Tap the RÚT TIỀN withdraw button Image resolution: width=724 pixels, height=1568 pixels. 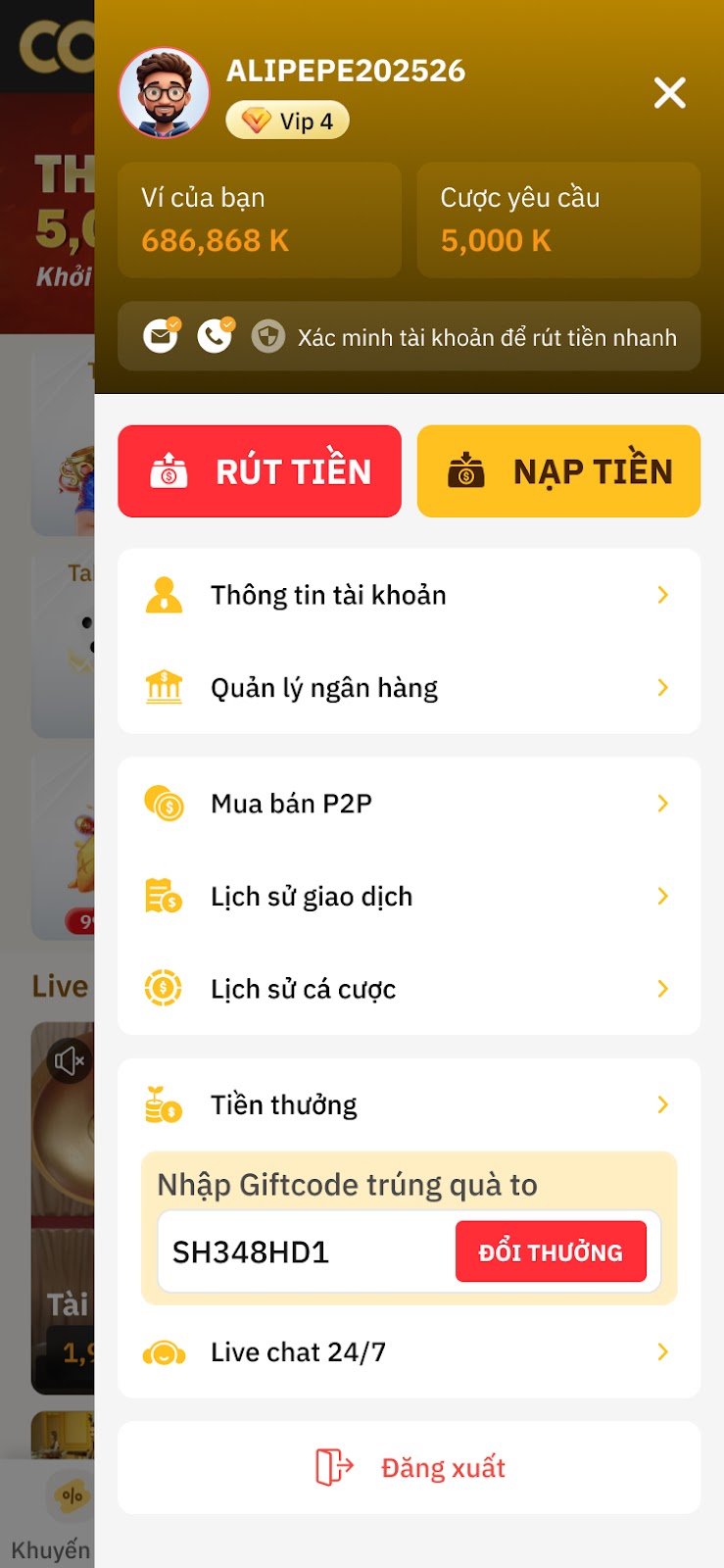coord(260,471)
